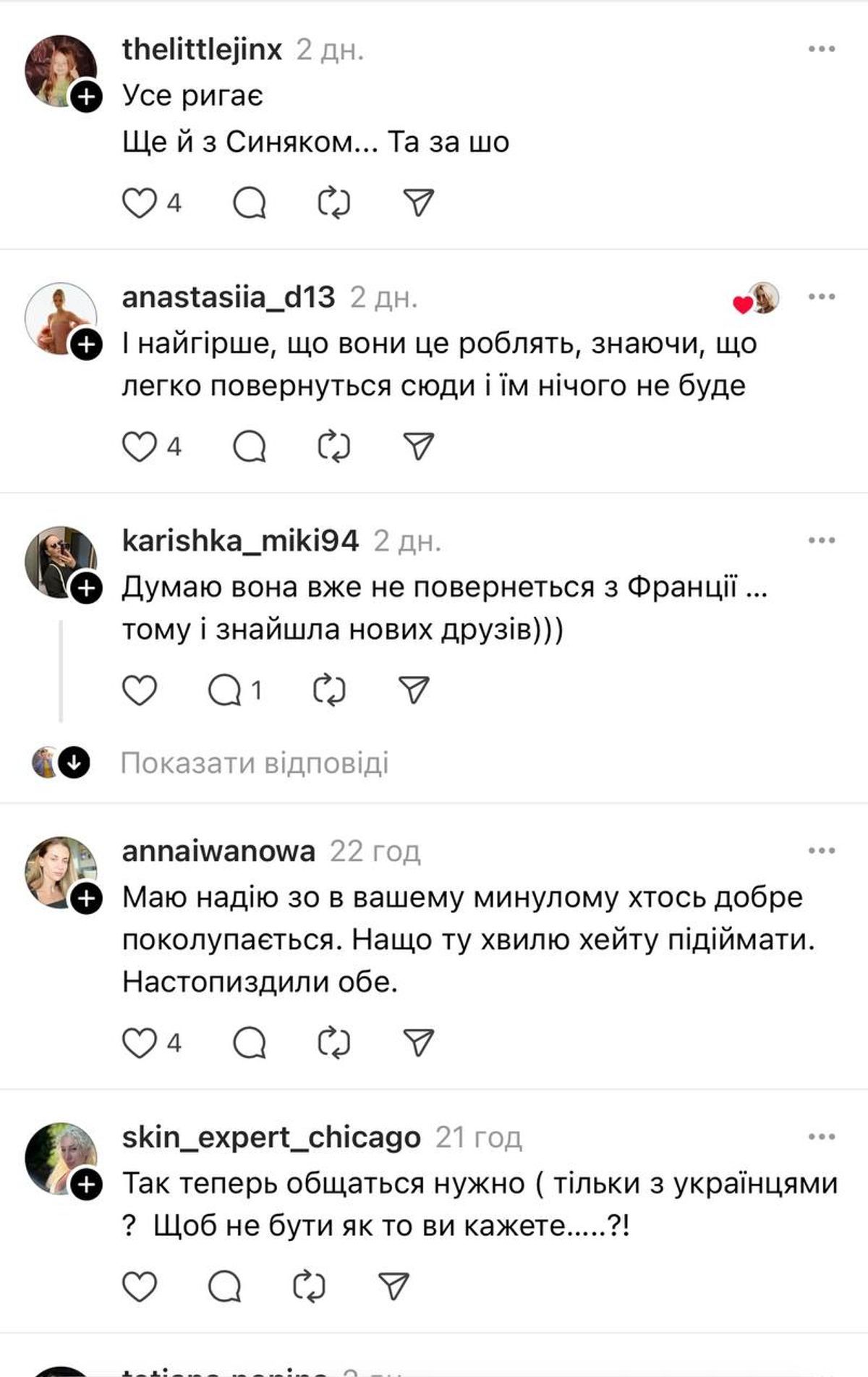Share annaiwanowa's comment
This screenshot has height=1377, width=868.
point(418,1043)
